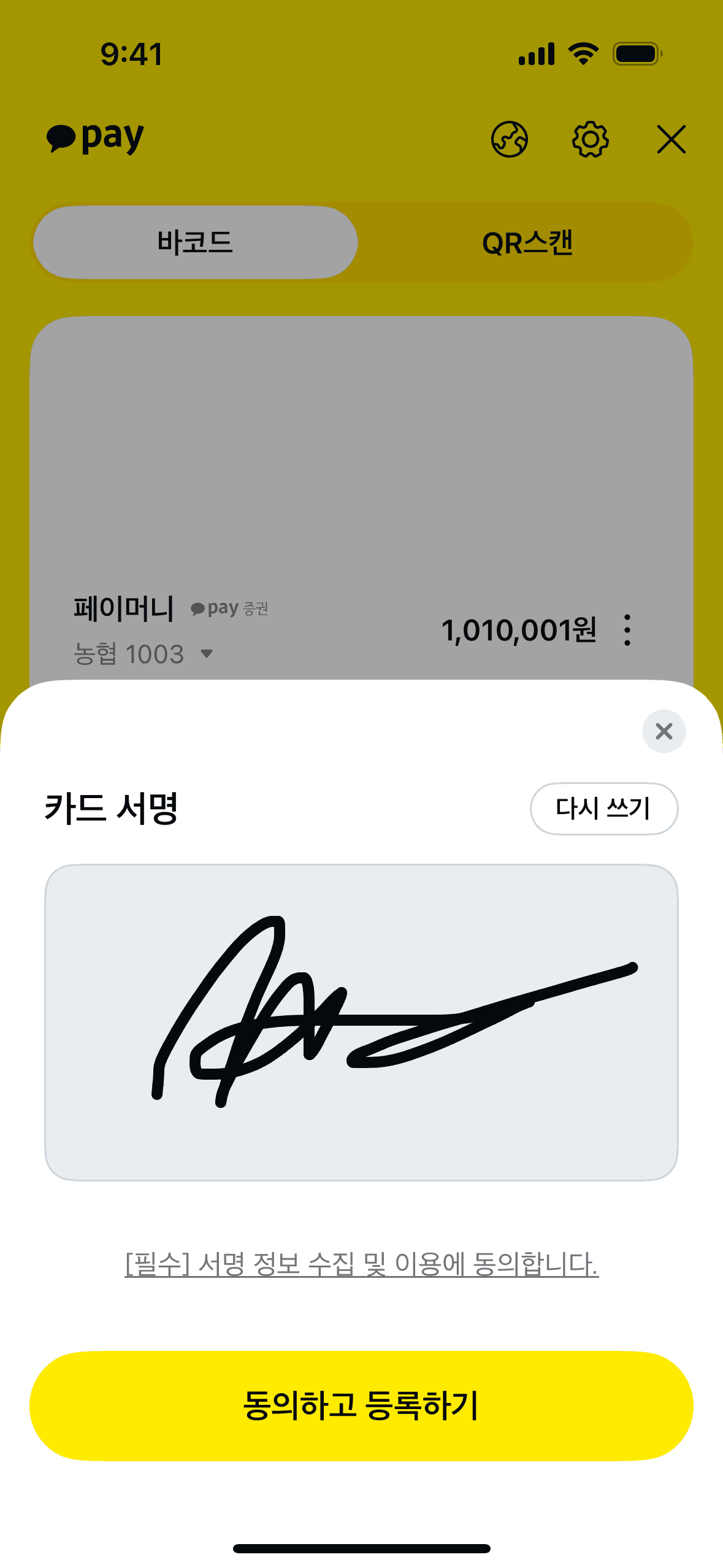Switch to the QR스캔 tab
The width and height of the screenshot is (723, 1568).
click(527, 243)
